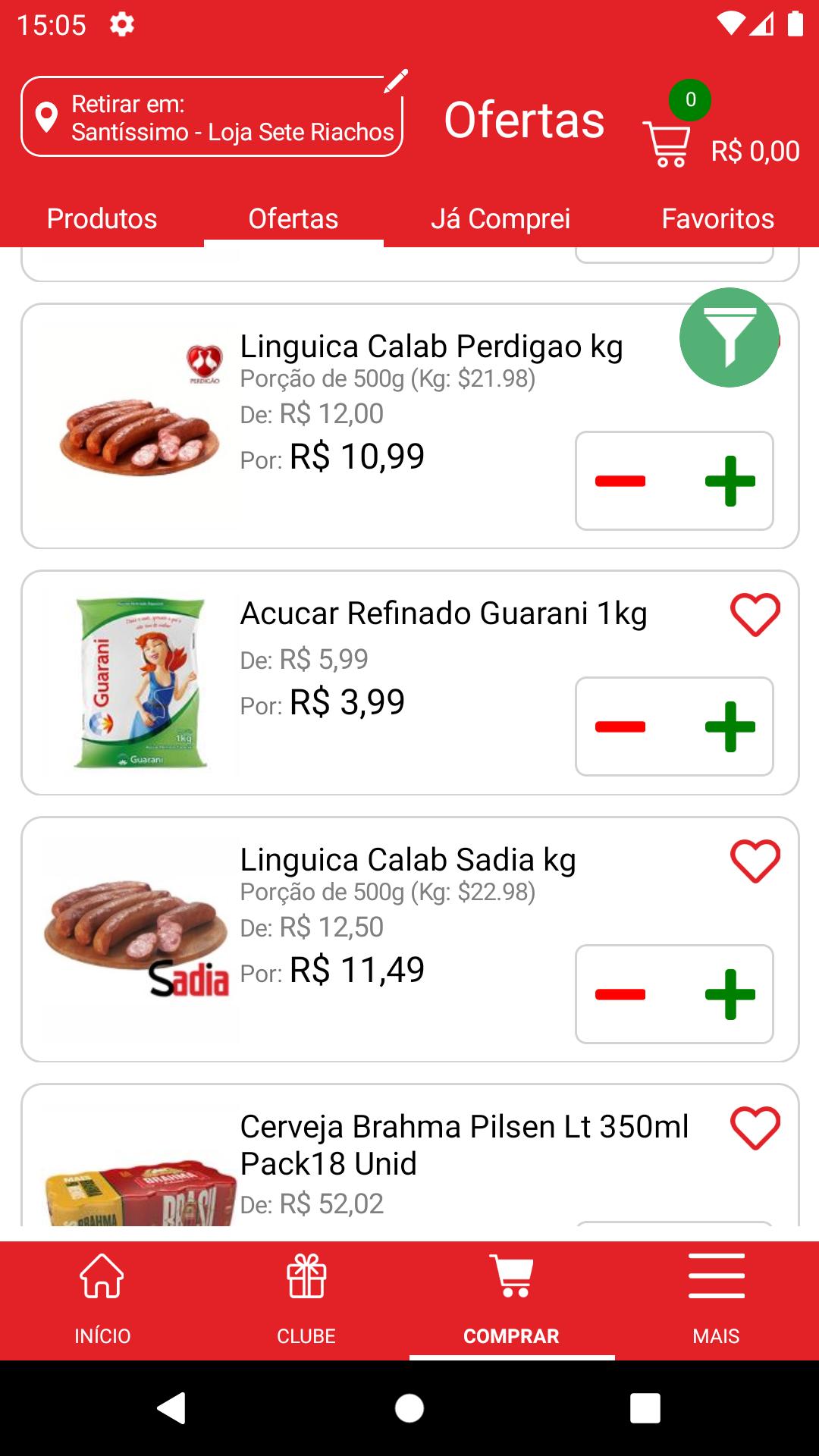
Task: Add one Acucar Refinado Guarani 1kg
Action: pos(730,726)
